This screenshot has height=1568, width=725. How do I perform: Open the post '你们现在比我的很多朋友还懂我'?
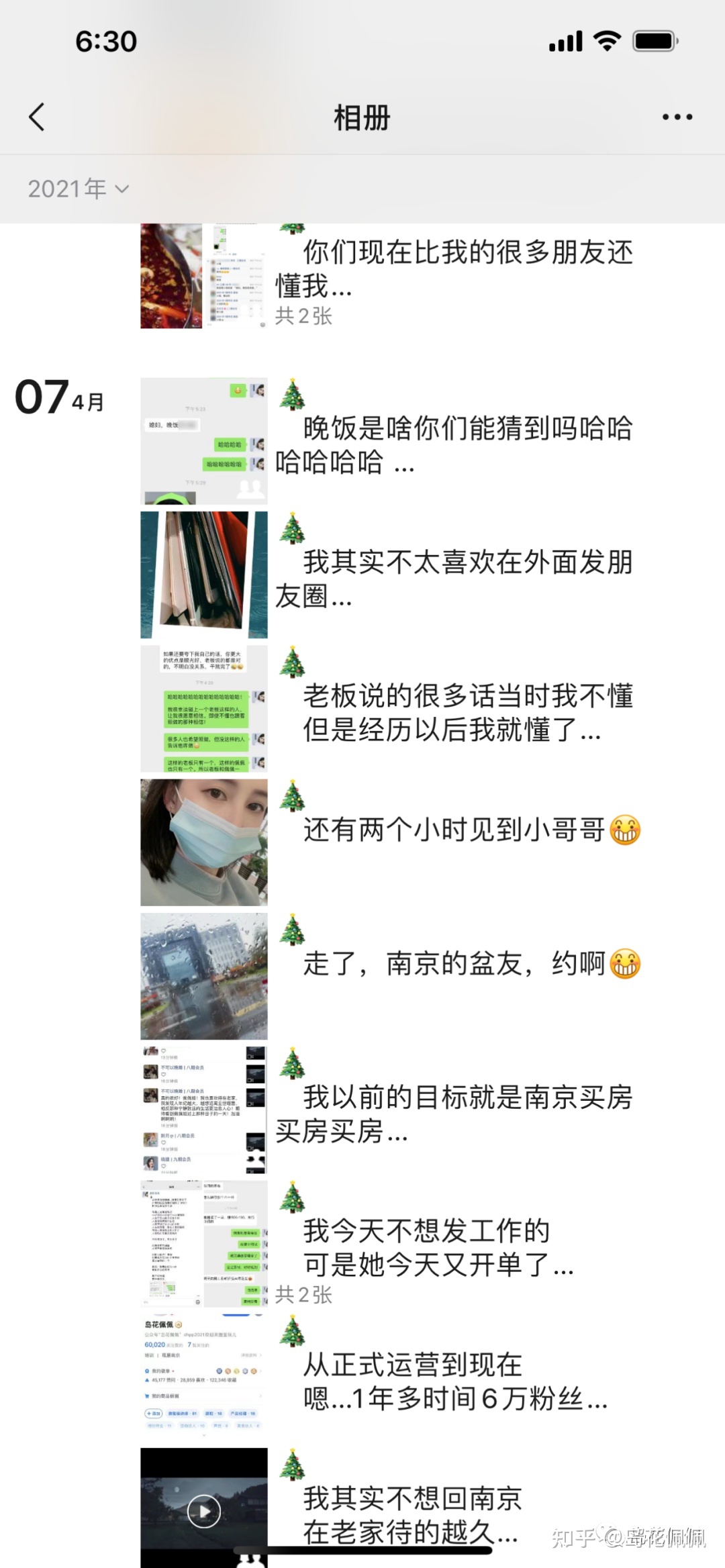coord(454,270)
